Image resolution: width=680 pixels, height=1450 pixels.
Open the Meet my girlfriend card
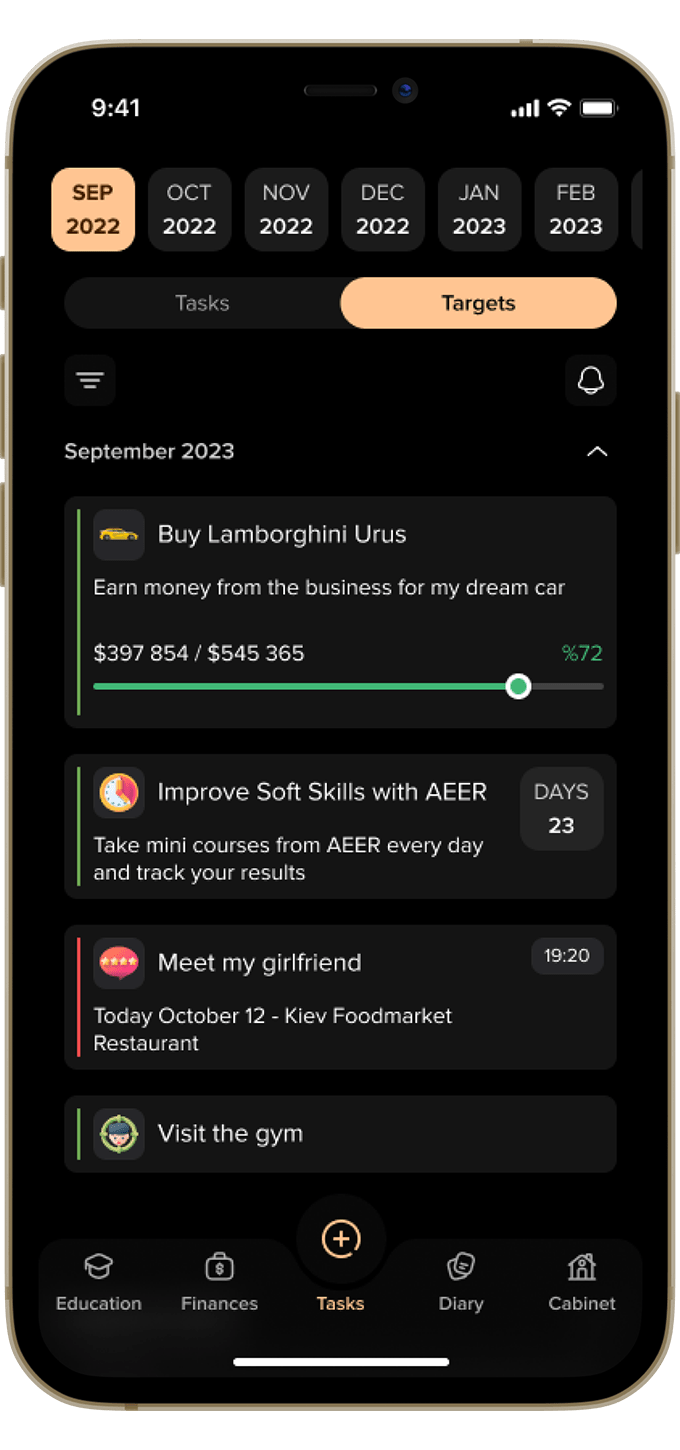(x=260, y=963)
